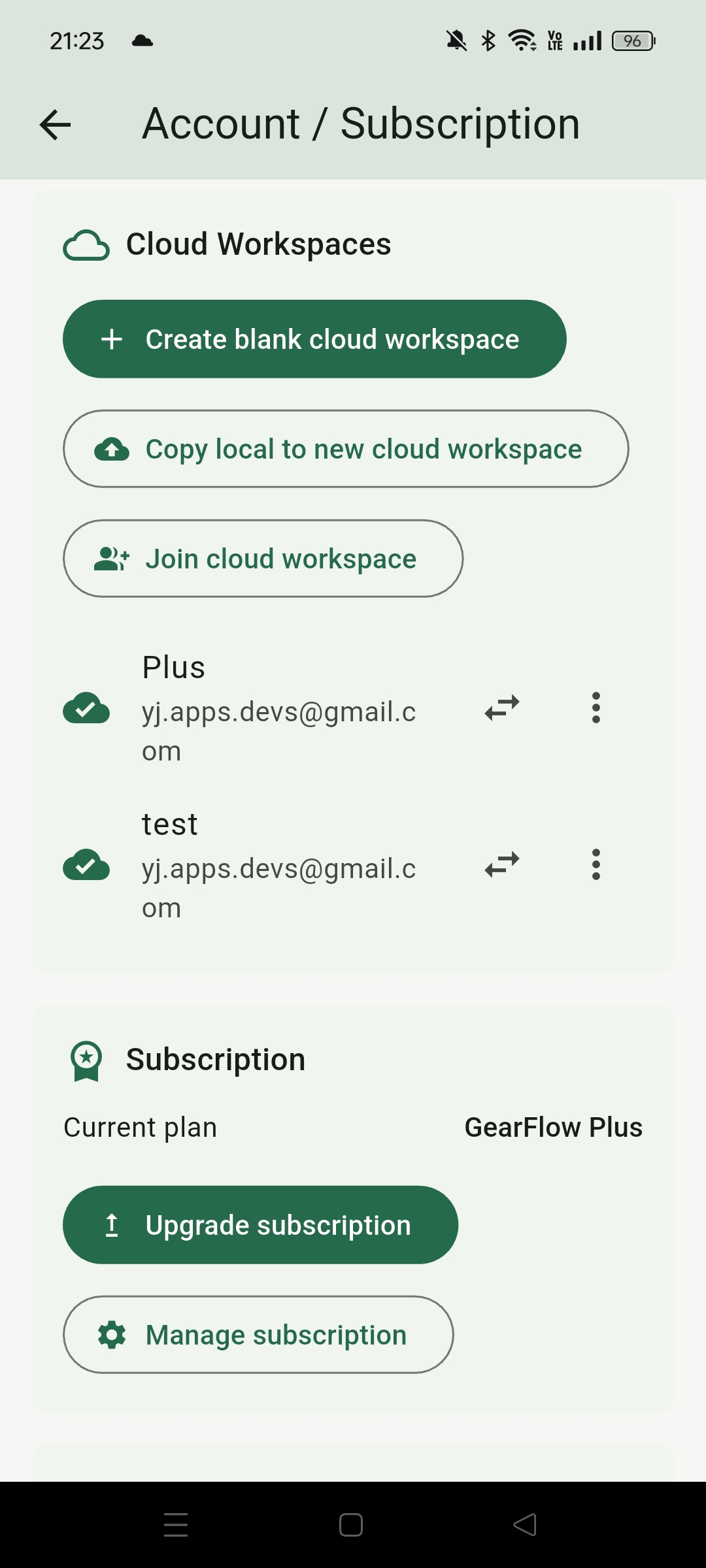Switch to the Plus workspace via the swap icon
The width and height of the screenshot is (706, 1568).
point(502,708)
